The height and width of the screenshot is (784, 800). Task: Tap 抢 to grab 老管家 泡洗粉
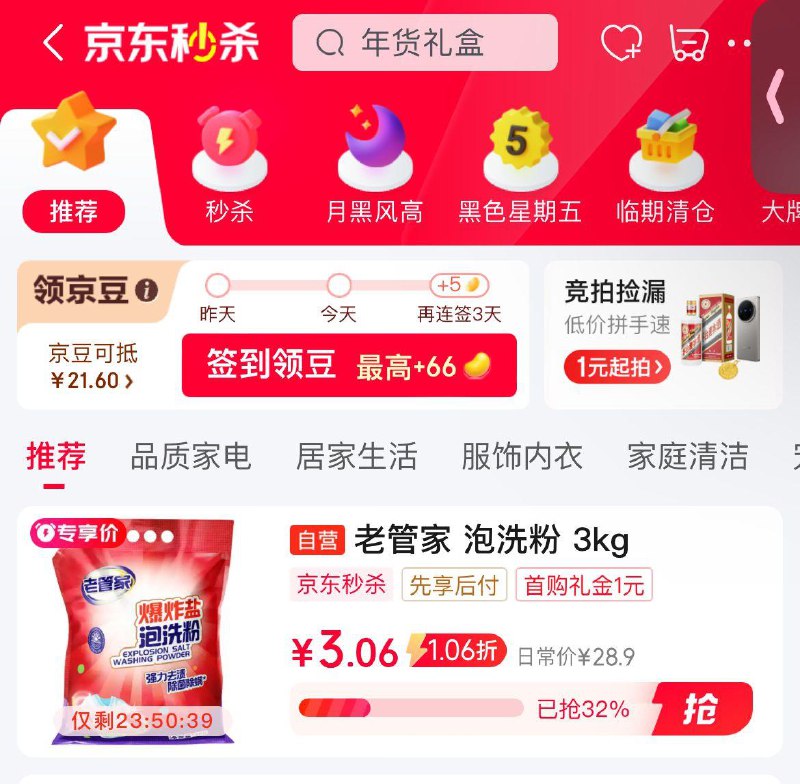click(x=702, y=710)
